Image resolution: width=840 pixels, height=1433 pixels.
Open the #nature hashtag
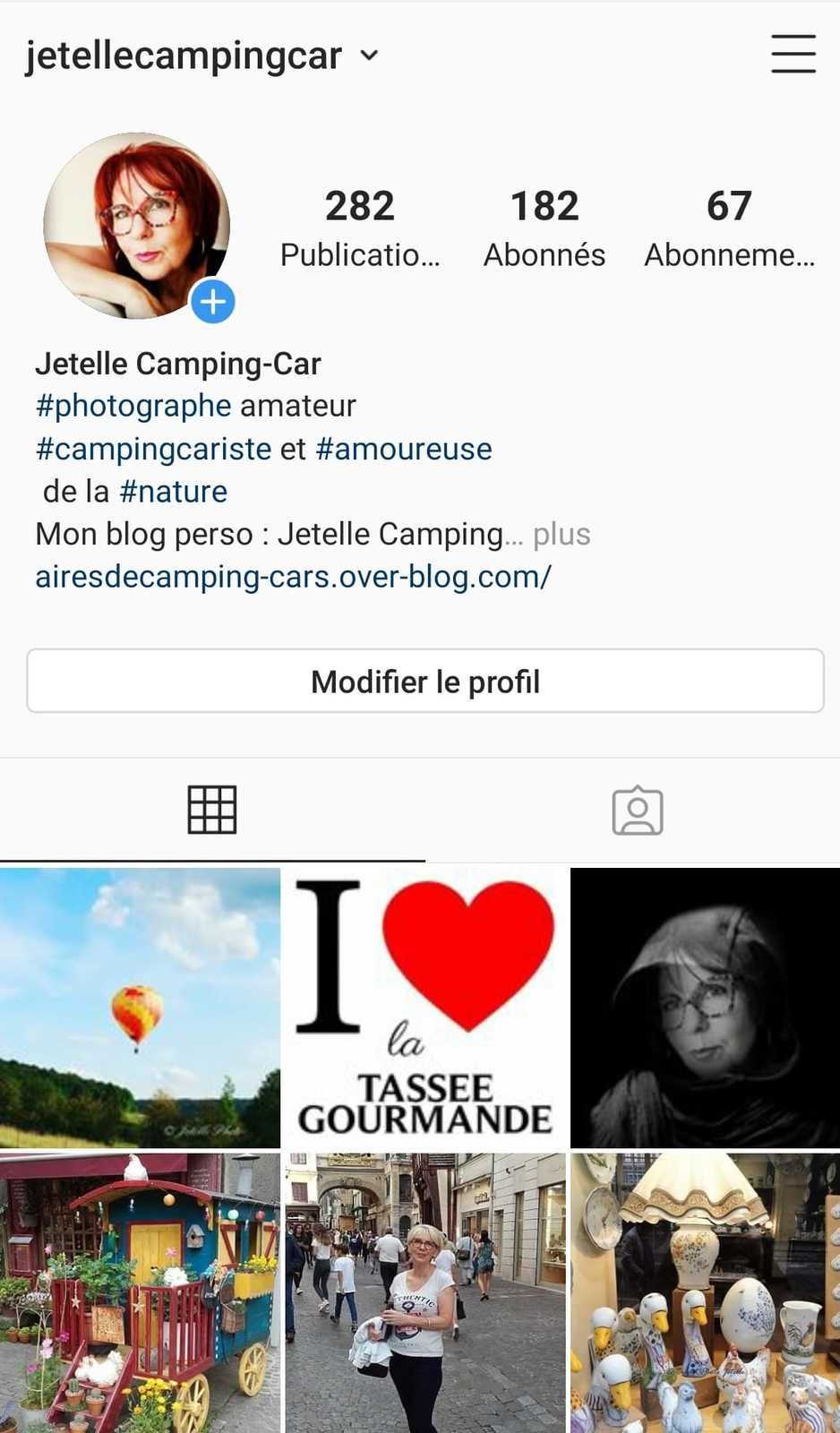[x=174, y=491]
